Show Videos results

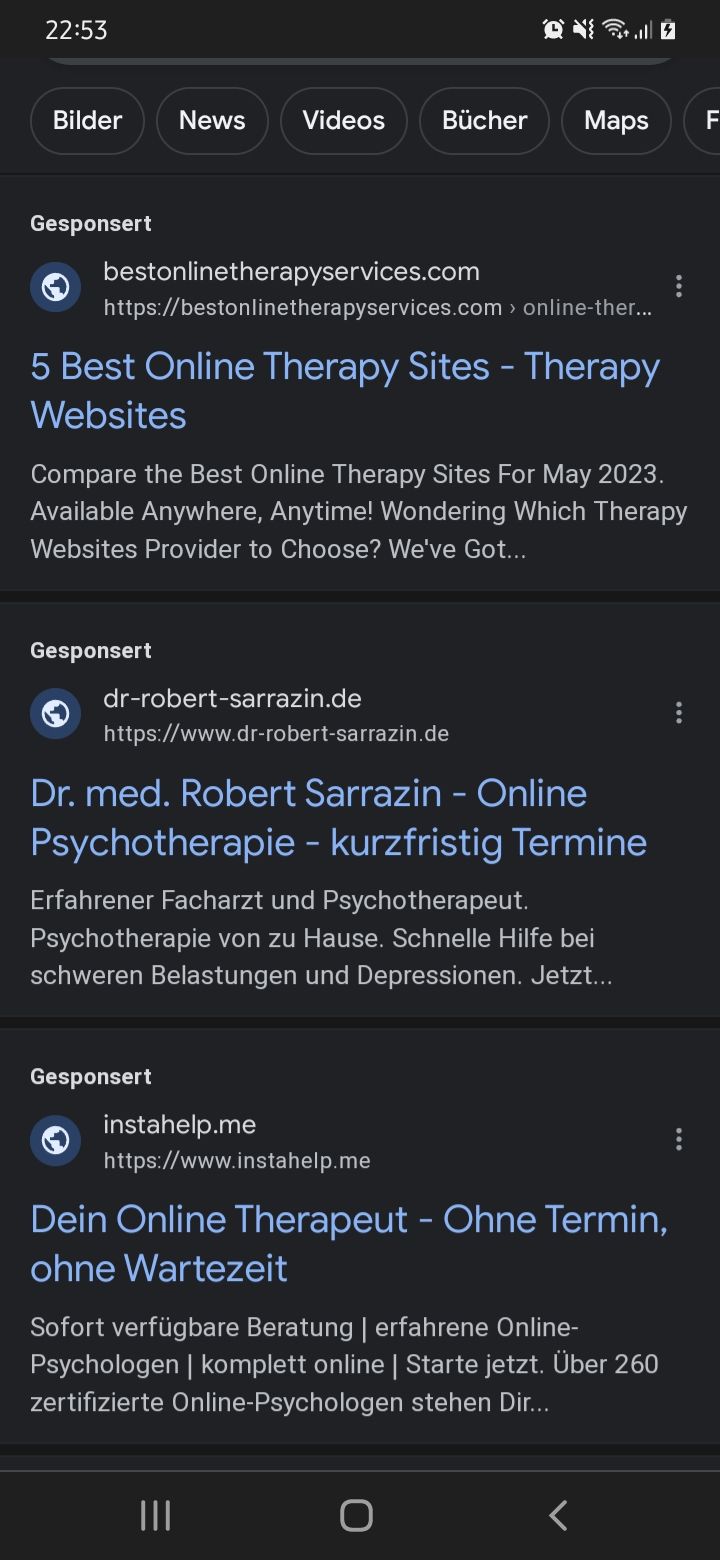click(x=343, y=121)
